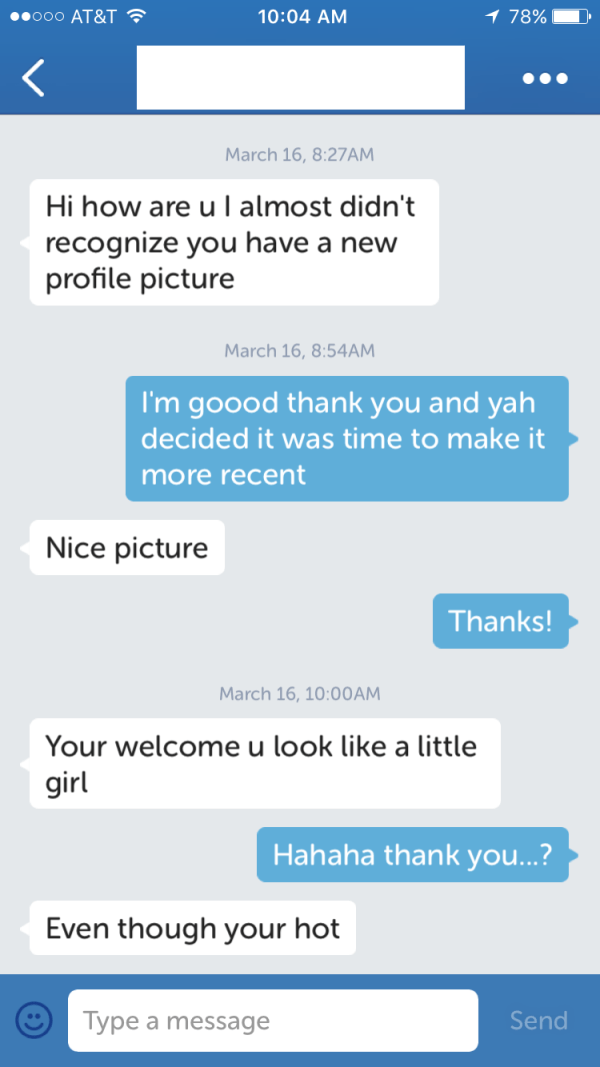Focus the Type a message field
Image resolution: width=600 pixels, height=1067 pixels.
coord(272,1020)
